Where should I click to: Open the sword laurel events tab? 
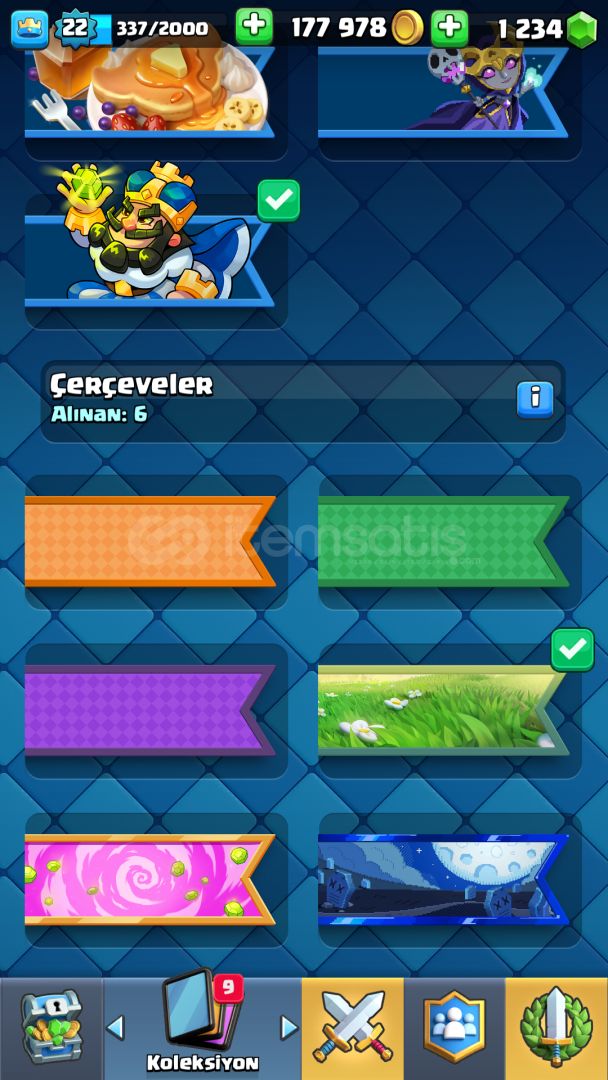(556, 1028)
